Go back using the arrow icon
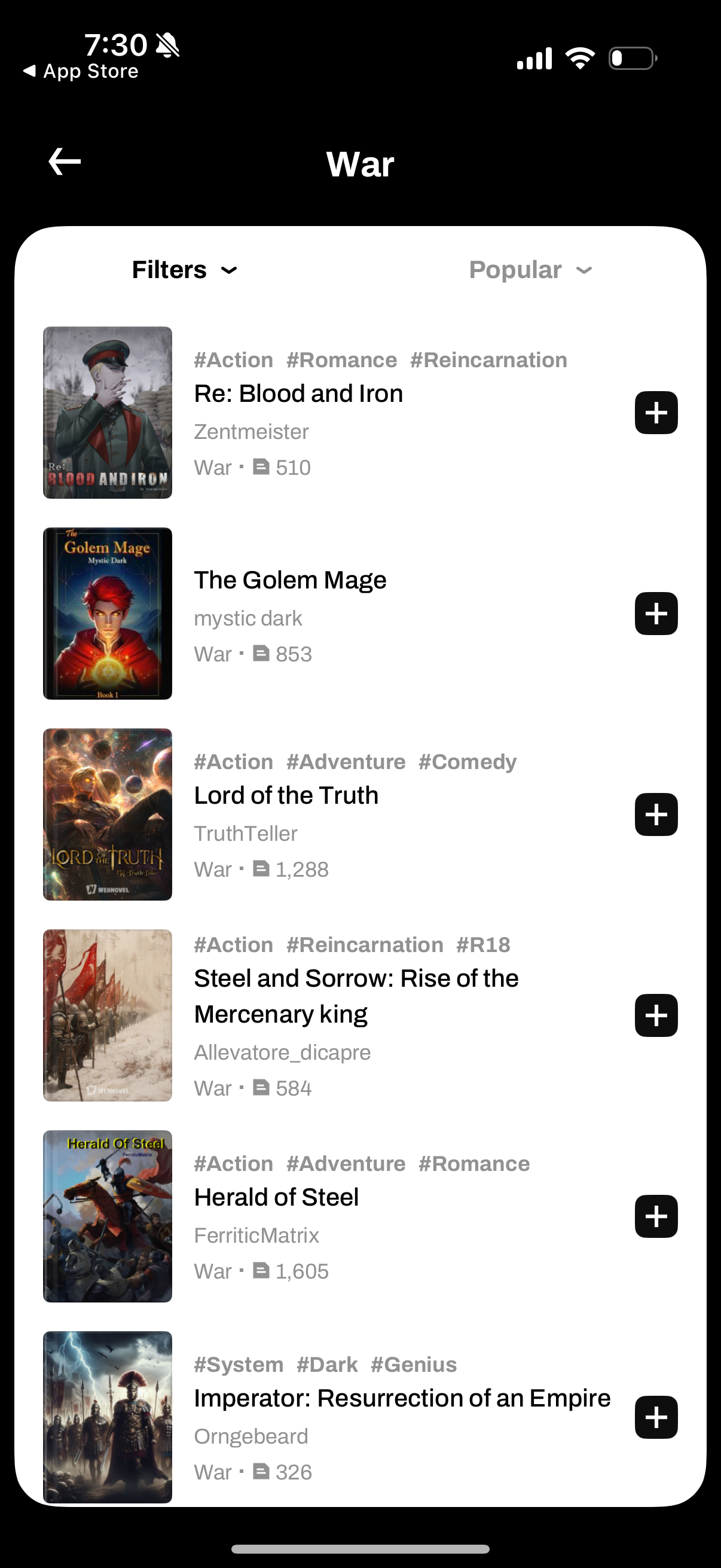721x1568 pixels. pyautogui.click(x=65, y=162)
